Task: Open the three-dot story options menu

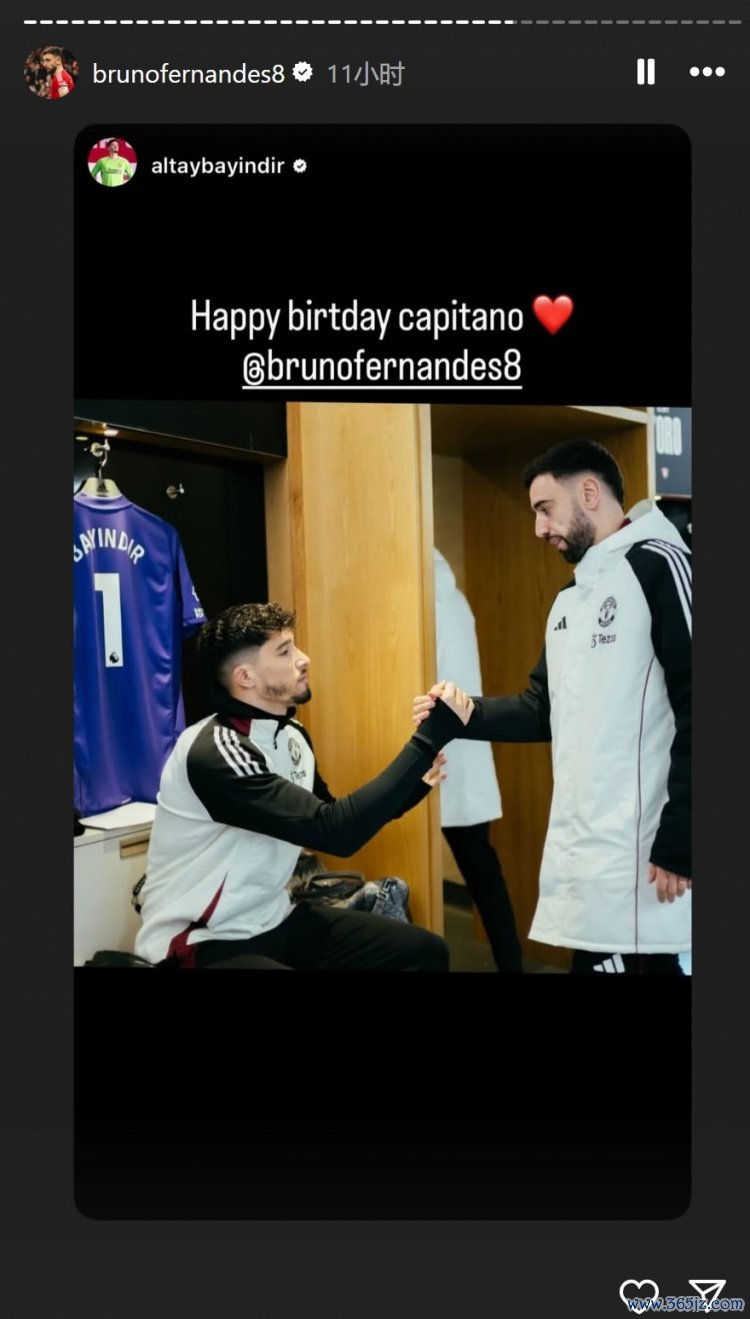Action: tap(707, 72)
